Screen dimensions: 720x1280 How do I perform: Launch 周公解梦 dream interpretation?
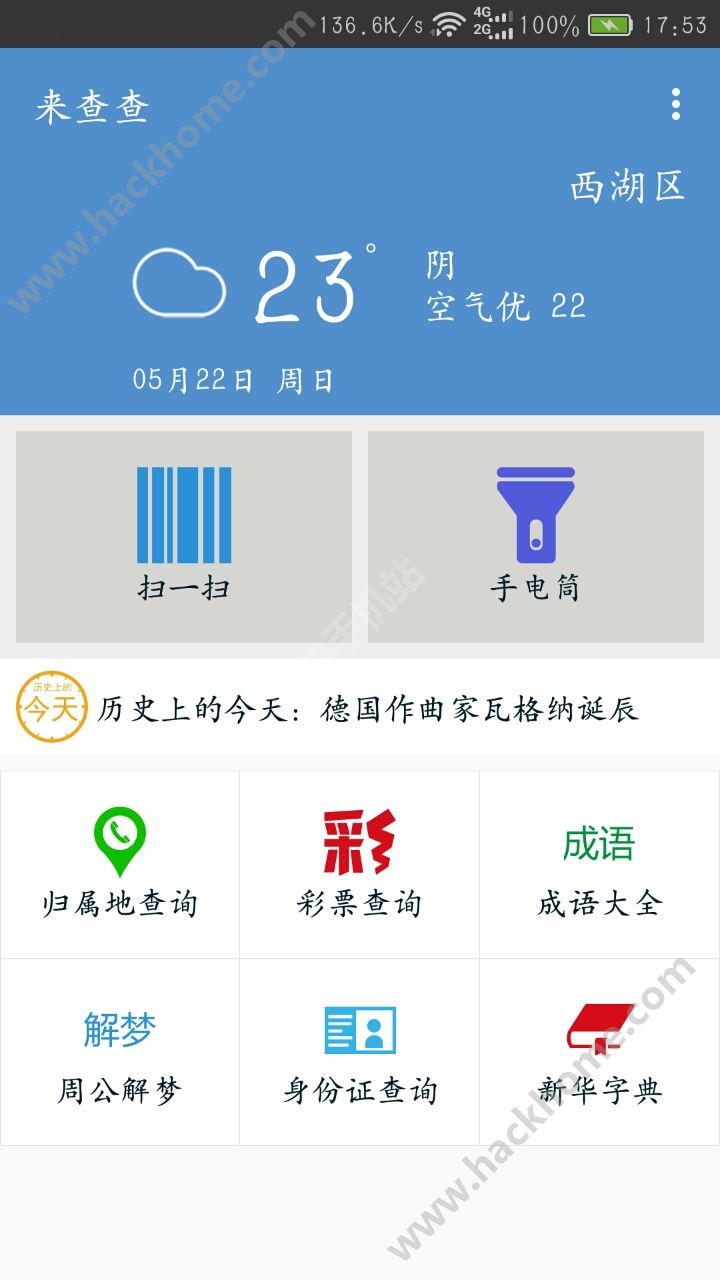(x=120, y=1052)
